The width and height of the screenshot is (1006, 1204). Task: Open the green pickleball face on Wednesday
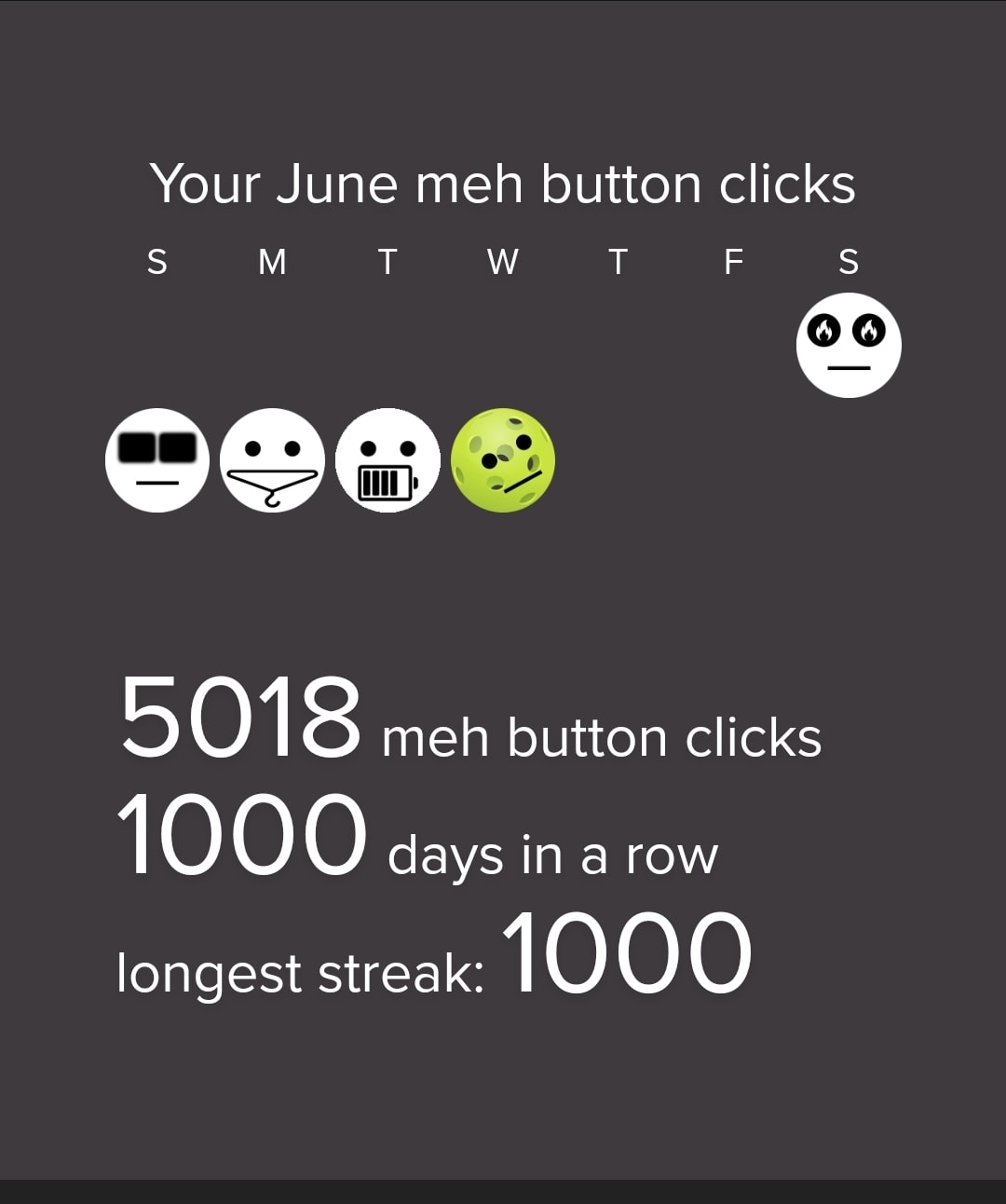[503, 460]
